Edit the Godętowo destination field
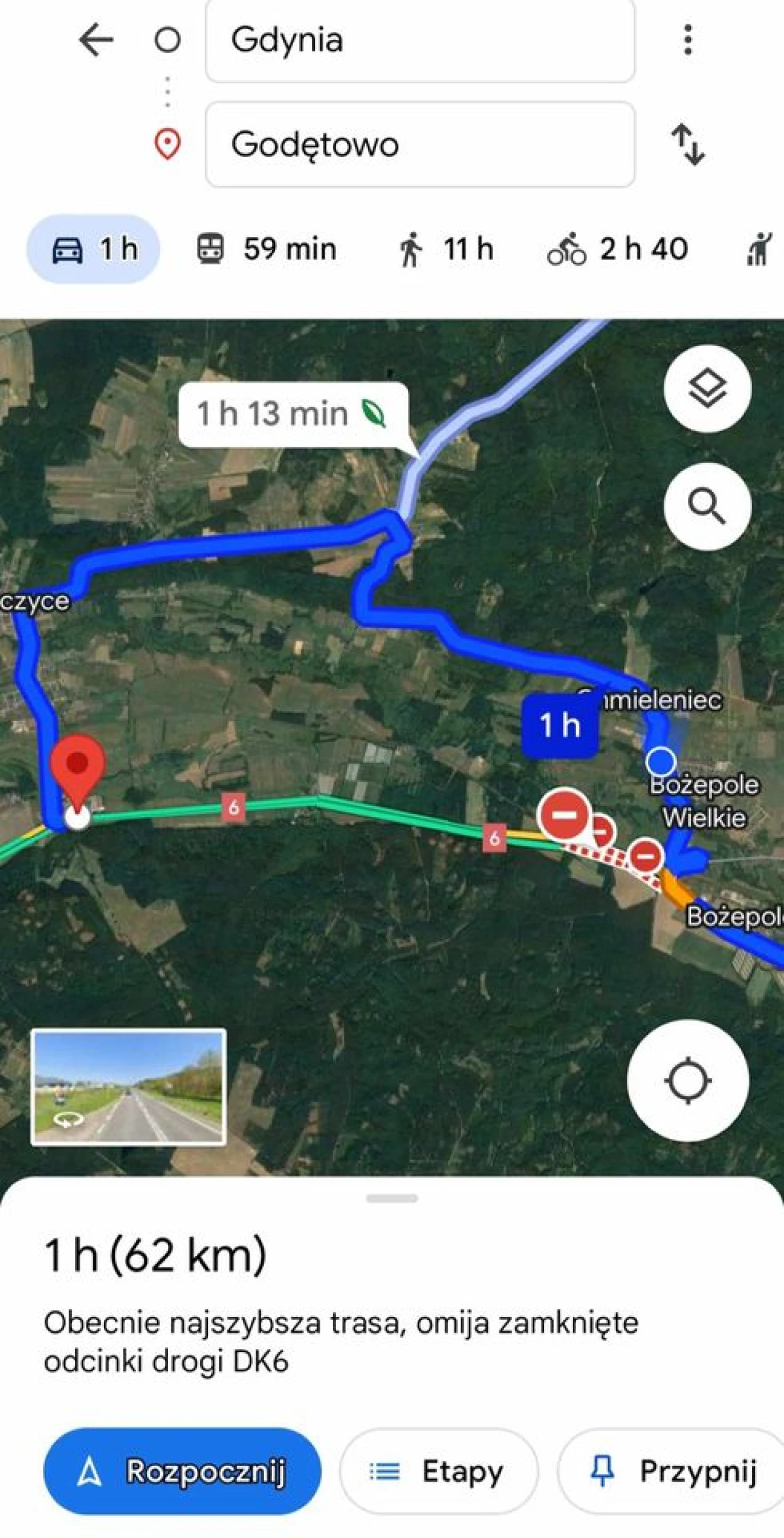 click(x=420, y=144)
